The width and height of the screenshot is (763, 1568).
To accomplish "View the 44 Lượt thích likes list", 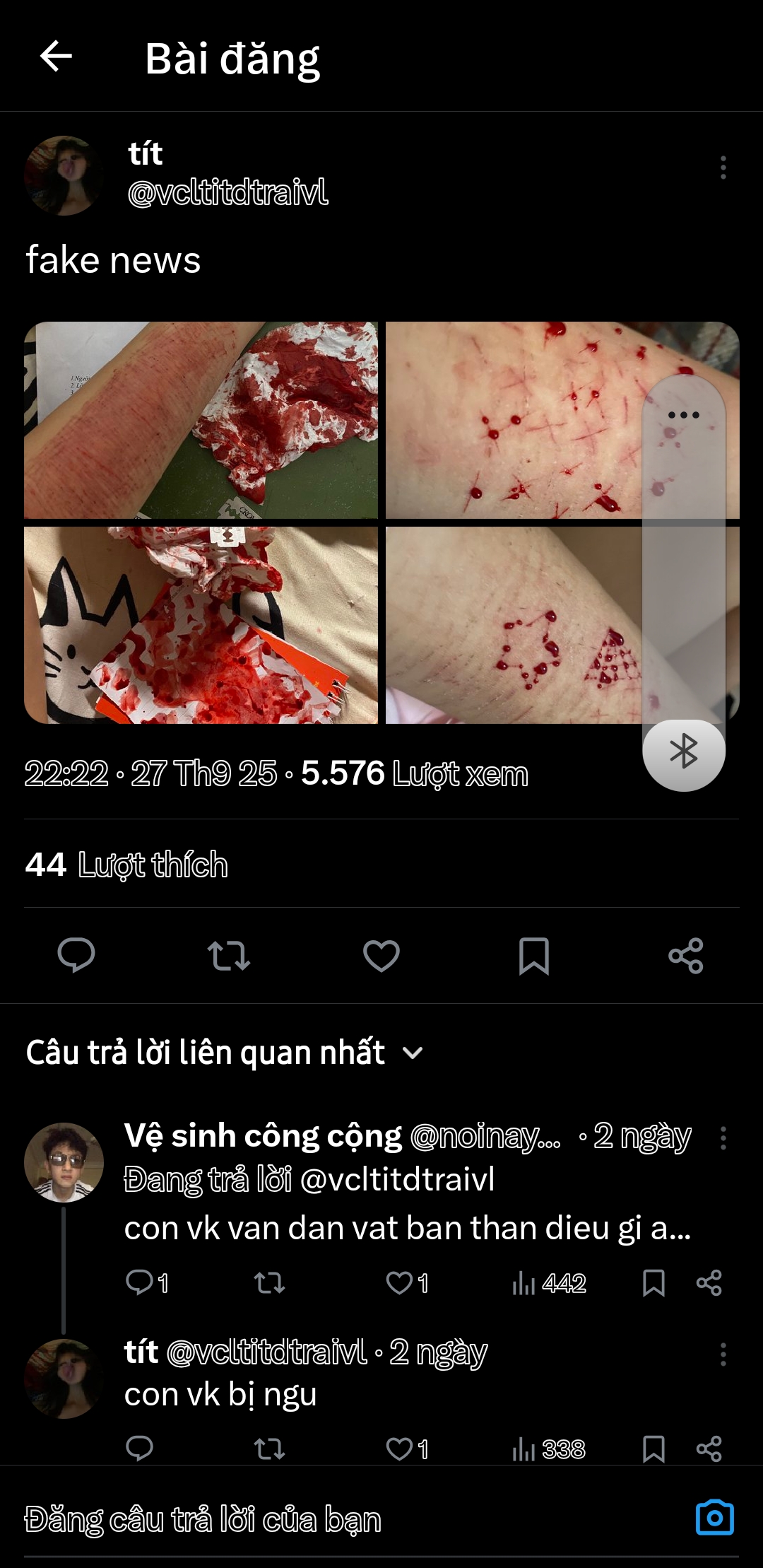I will [127, 864].
